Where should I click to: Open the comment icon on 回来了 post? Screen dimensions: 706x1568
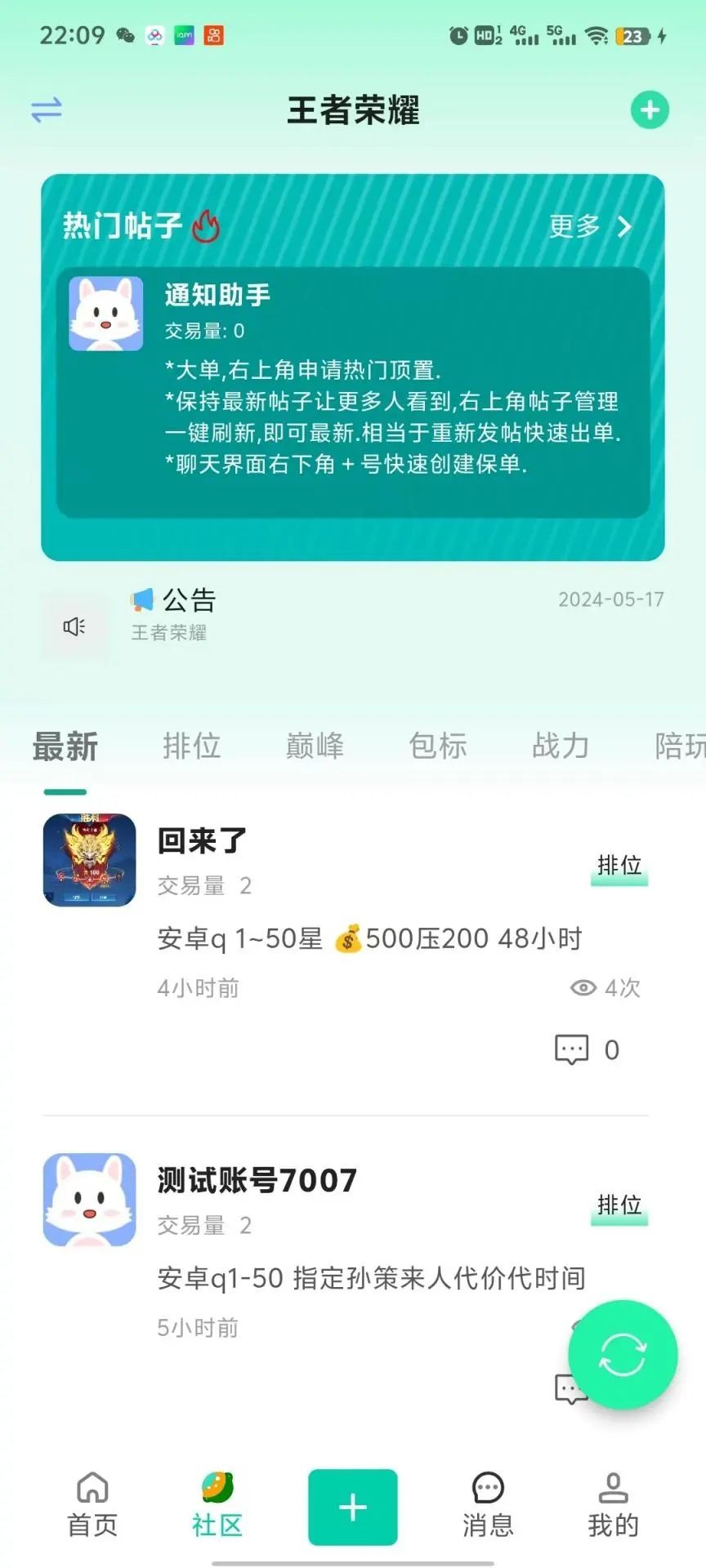(573, 1049)
